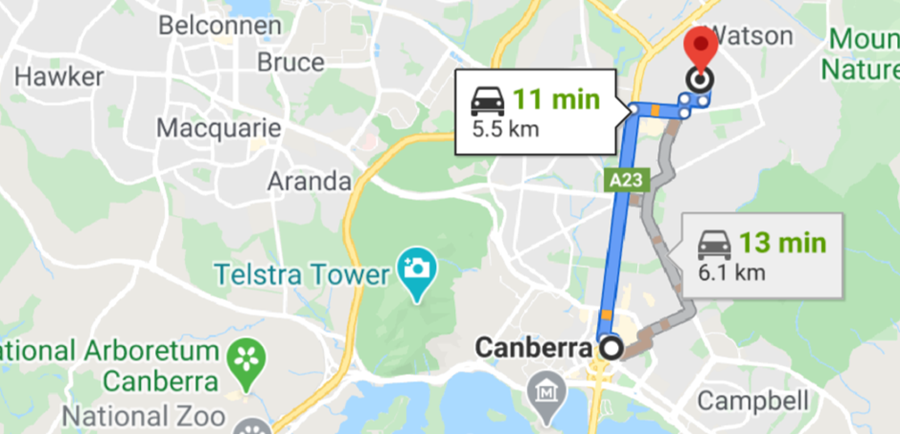Select the 13 min alternate route
900x434 pixels.
point(765,255)
